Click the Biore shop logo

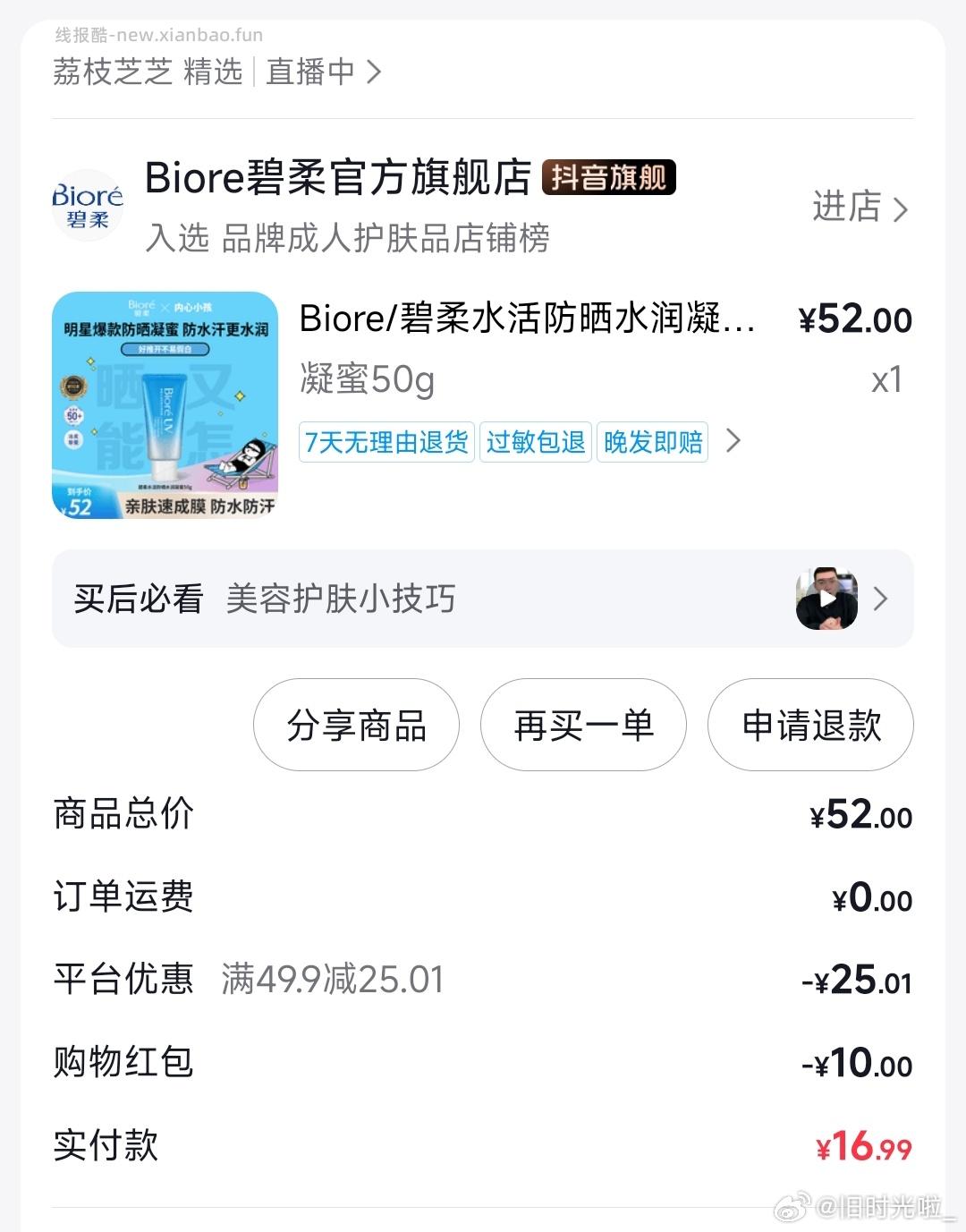click(x=88, y=206)
